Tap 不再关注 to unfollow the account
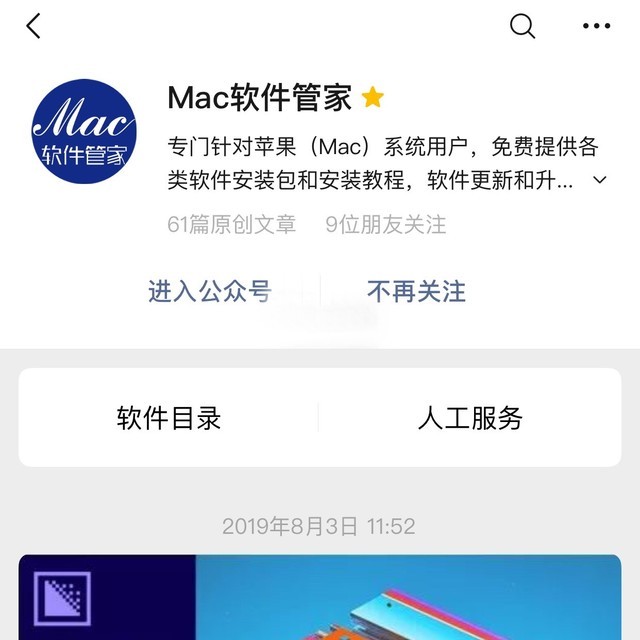 [416, 291]
